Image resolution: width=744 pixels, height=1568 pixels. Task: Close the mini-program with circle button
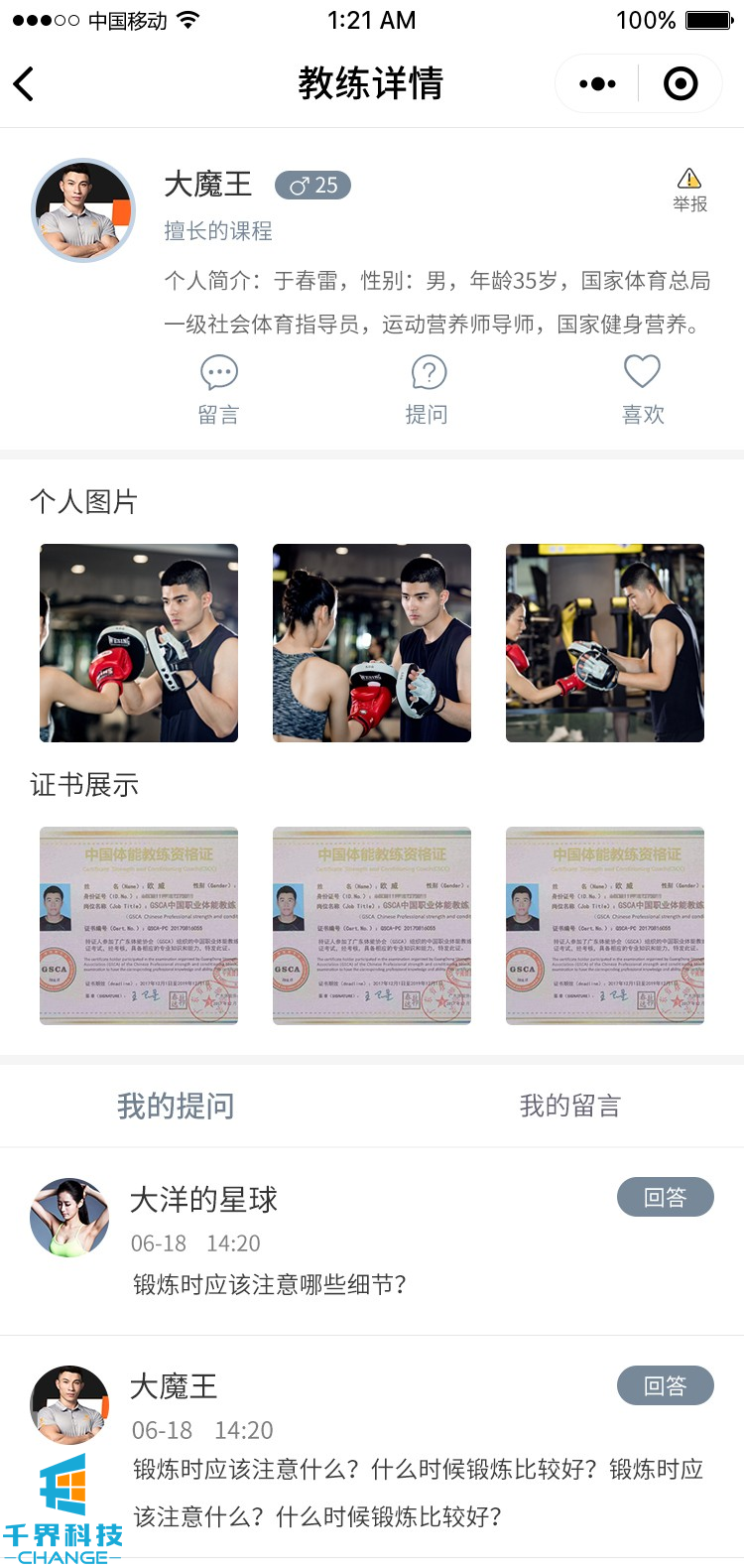pyautogui.click(x=681, y=84)
